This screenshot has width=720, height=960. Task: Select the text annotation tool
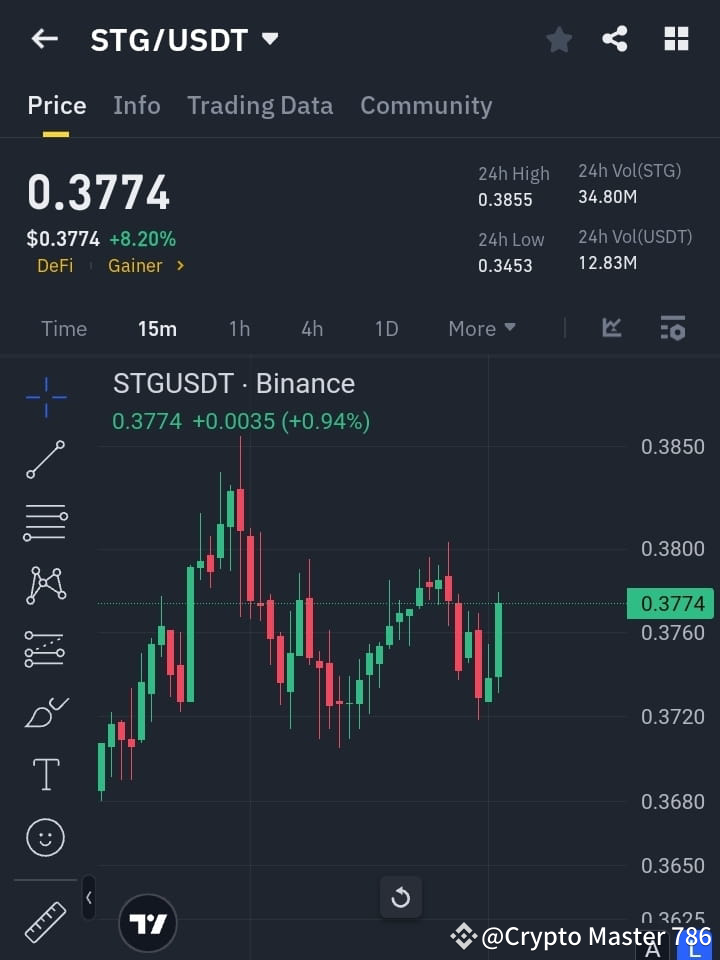[x=45, y=774]
